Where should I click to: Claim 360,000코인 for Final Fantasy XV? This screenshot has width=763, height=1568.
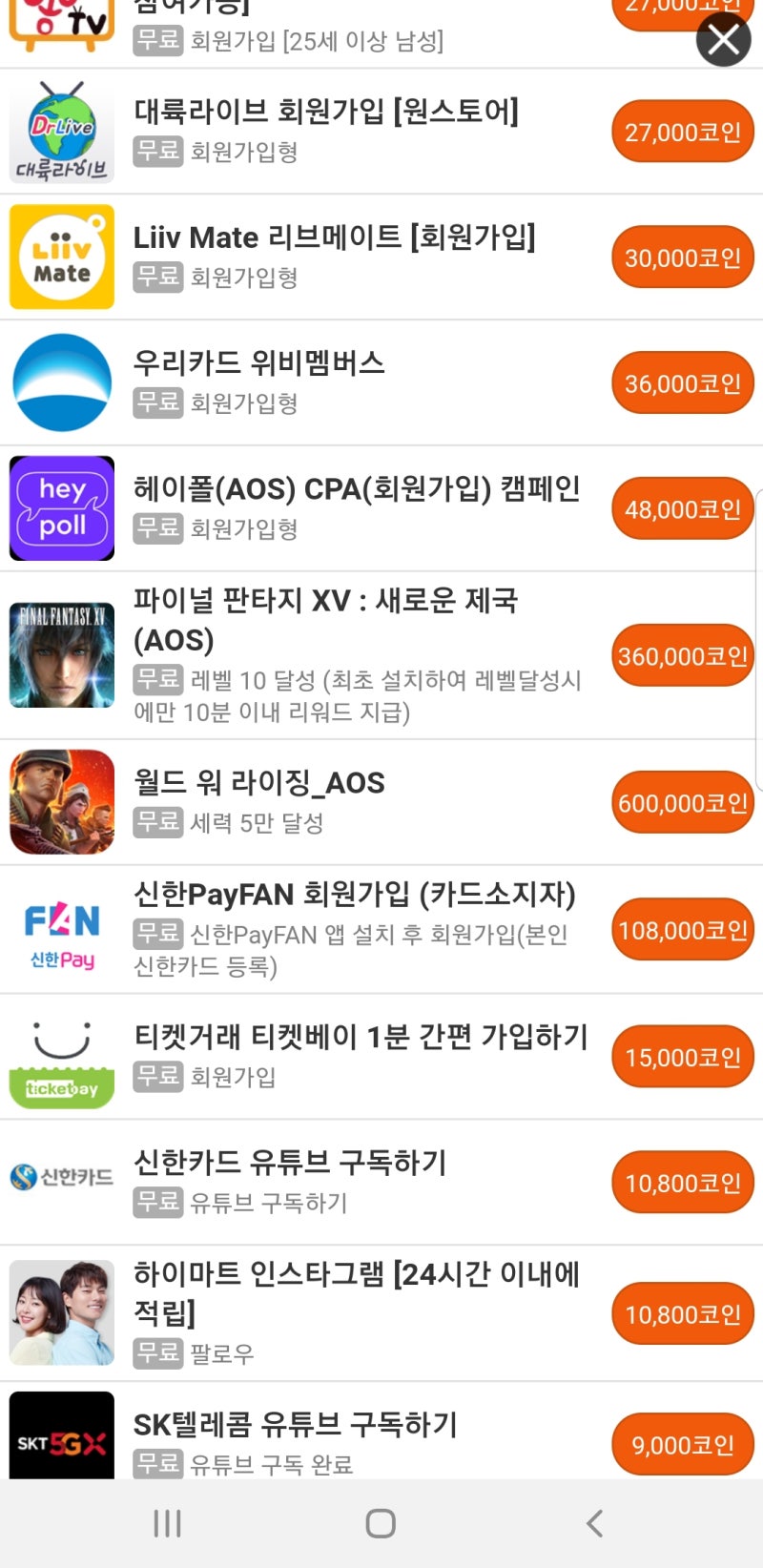[x=682, y=654]
